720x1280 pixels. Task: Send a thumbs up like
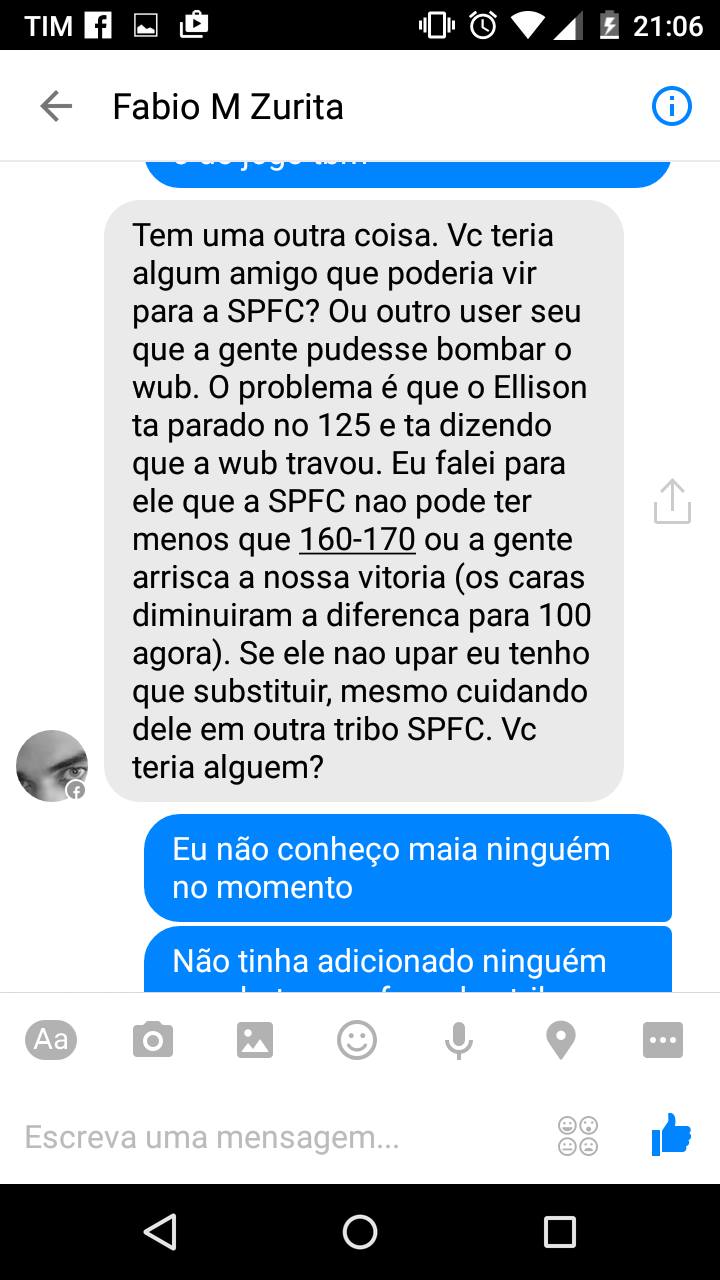668,1136
